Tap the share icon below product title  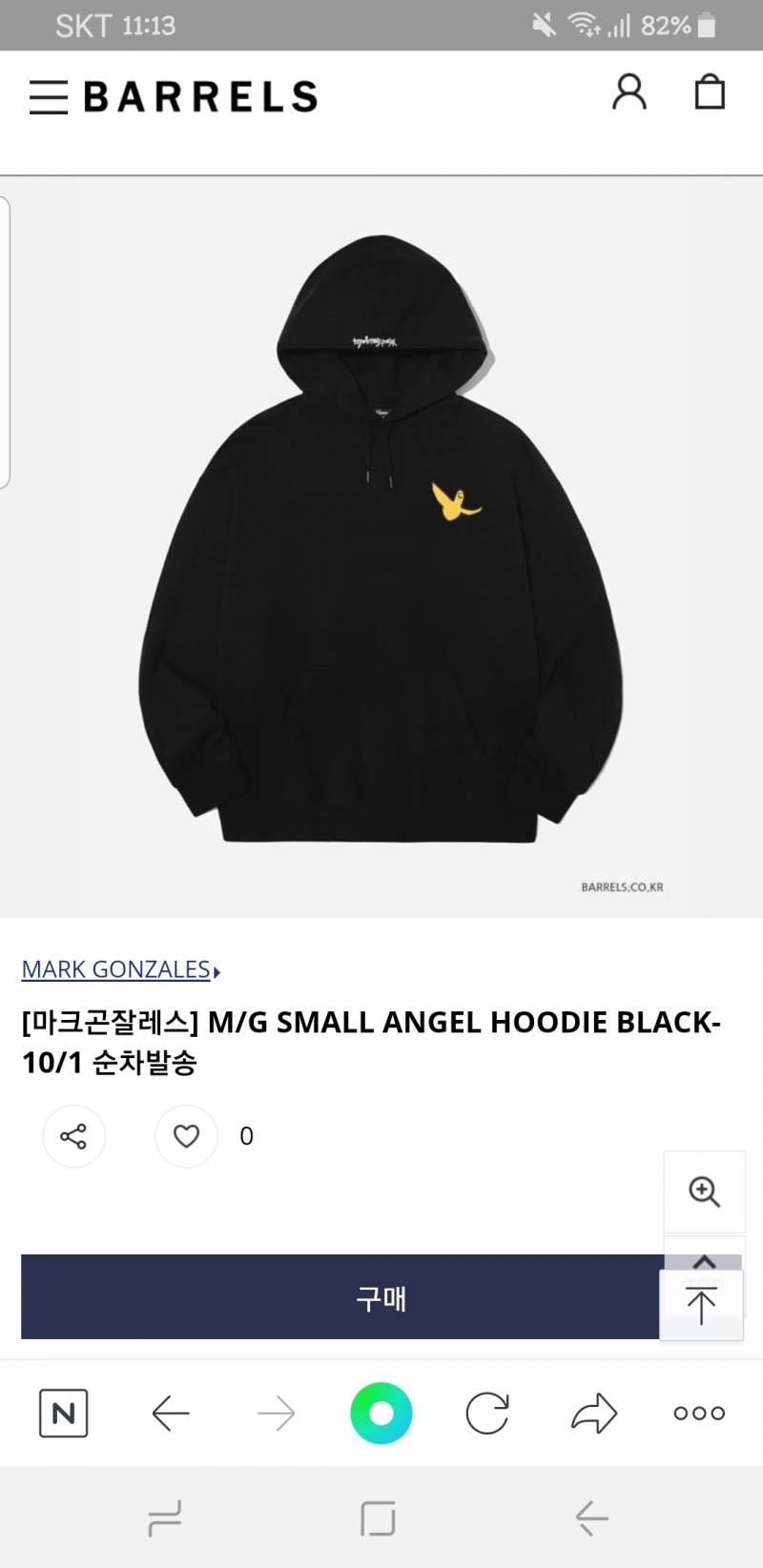pyautogui.click(x=73, y=1136)
